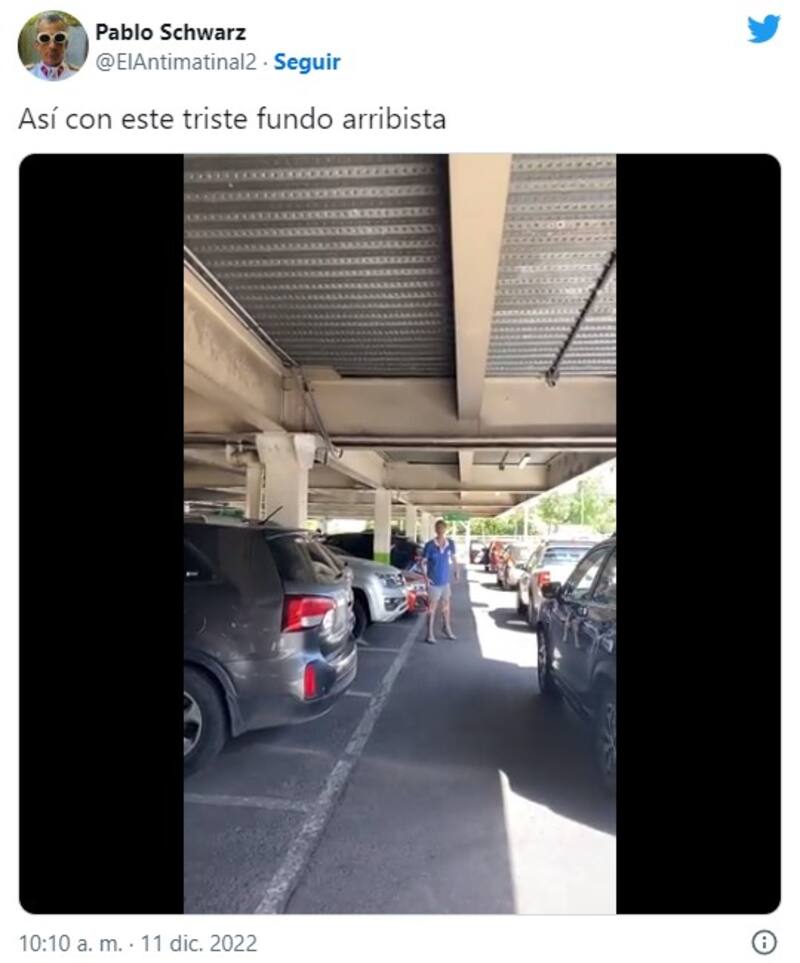Open the tweet timestamp 11 dic. 2022

click(137, 943)
